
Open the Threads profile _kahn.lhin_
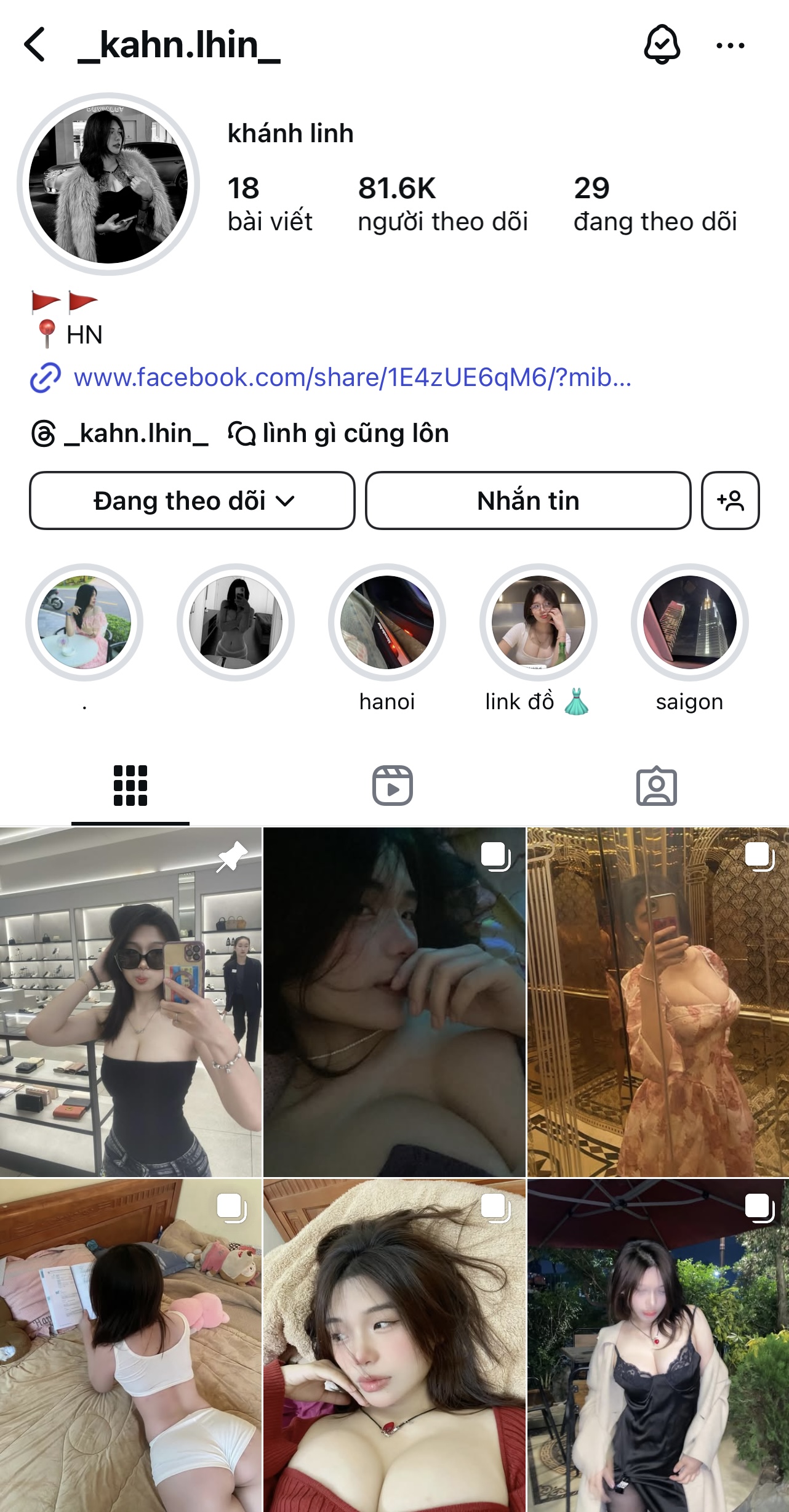pyautogui.click(x=119, y=433)
